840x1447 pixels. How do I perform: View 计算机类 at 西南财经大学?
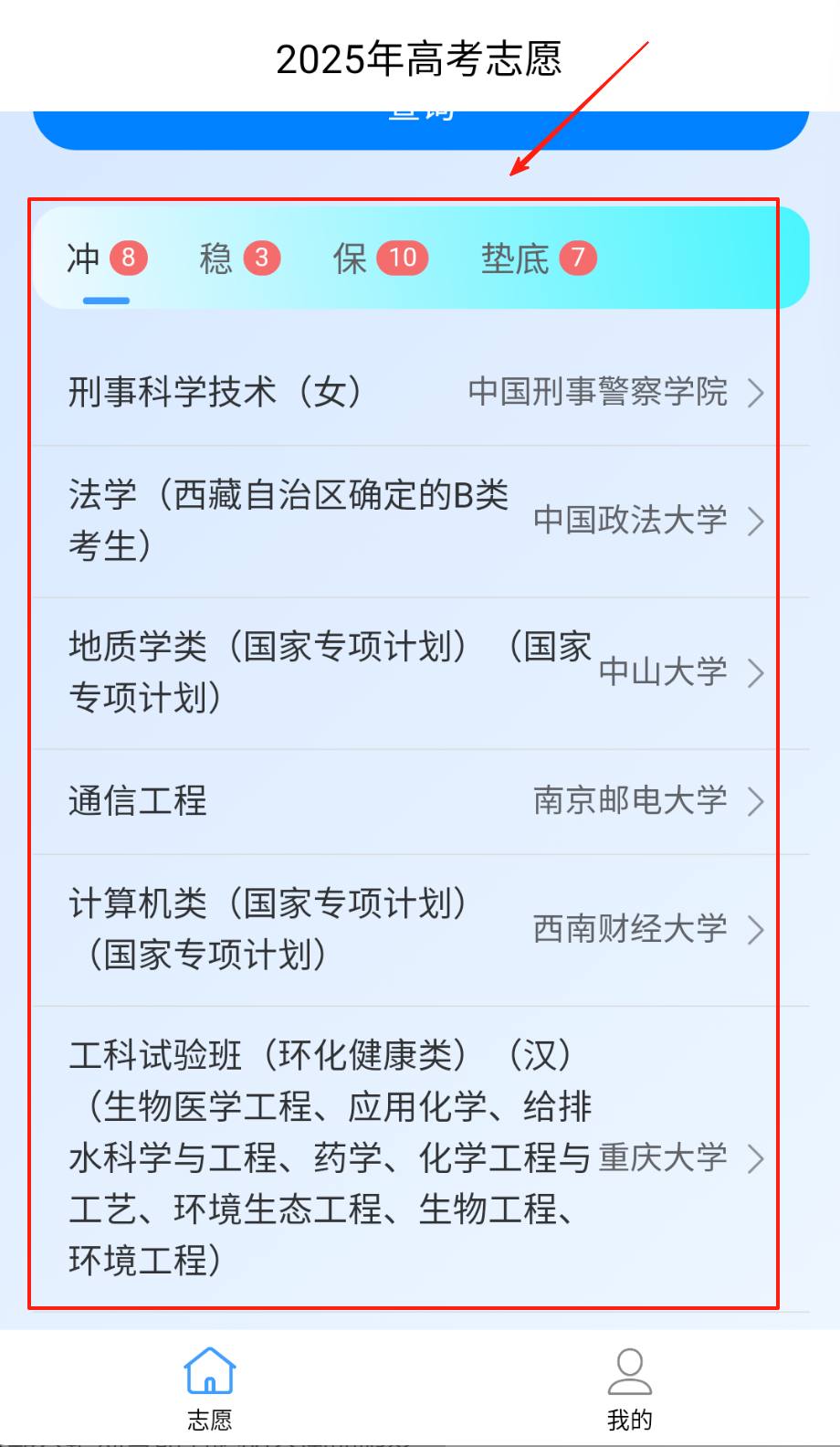[x=415, y=929]
